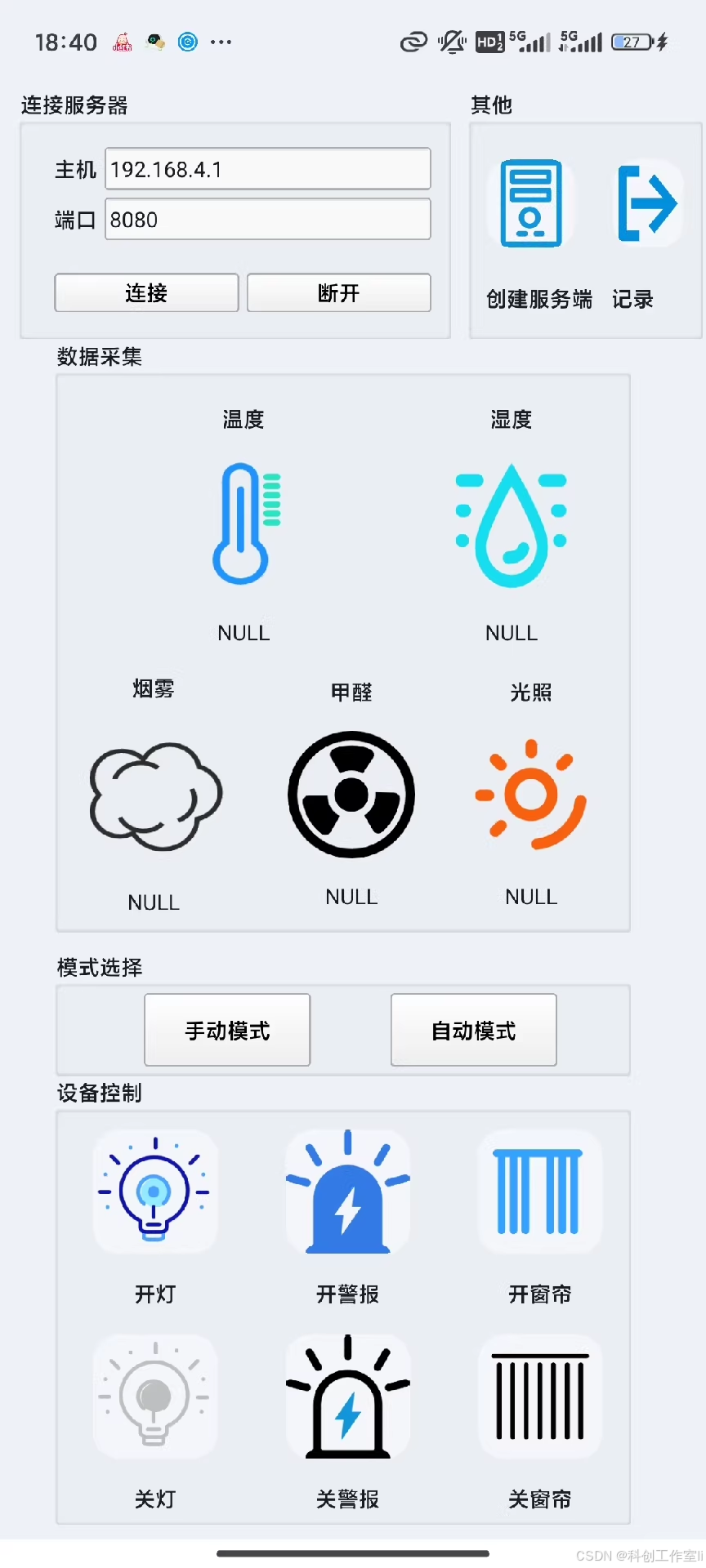The width and height of the screenshot is (706, 1568).
Task: Tap the 连接 connect button
Action: click(x=146, y=292)
